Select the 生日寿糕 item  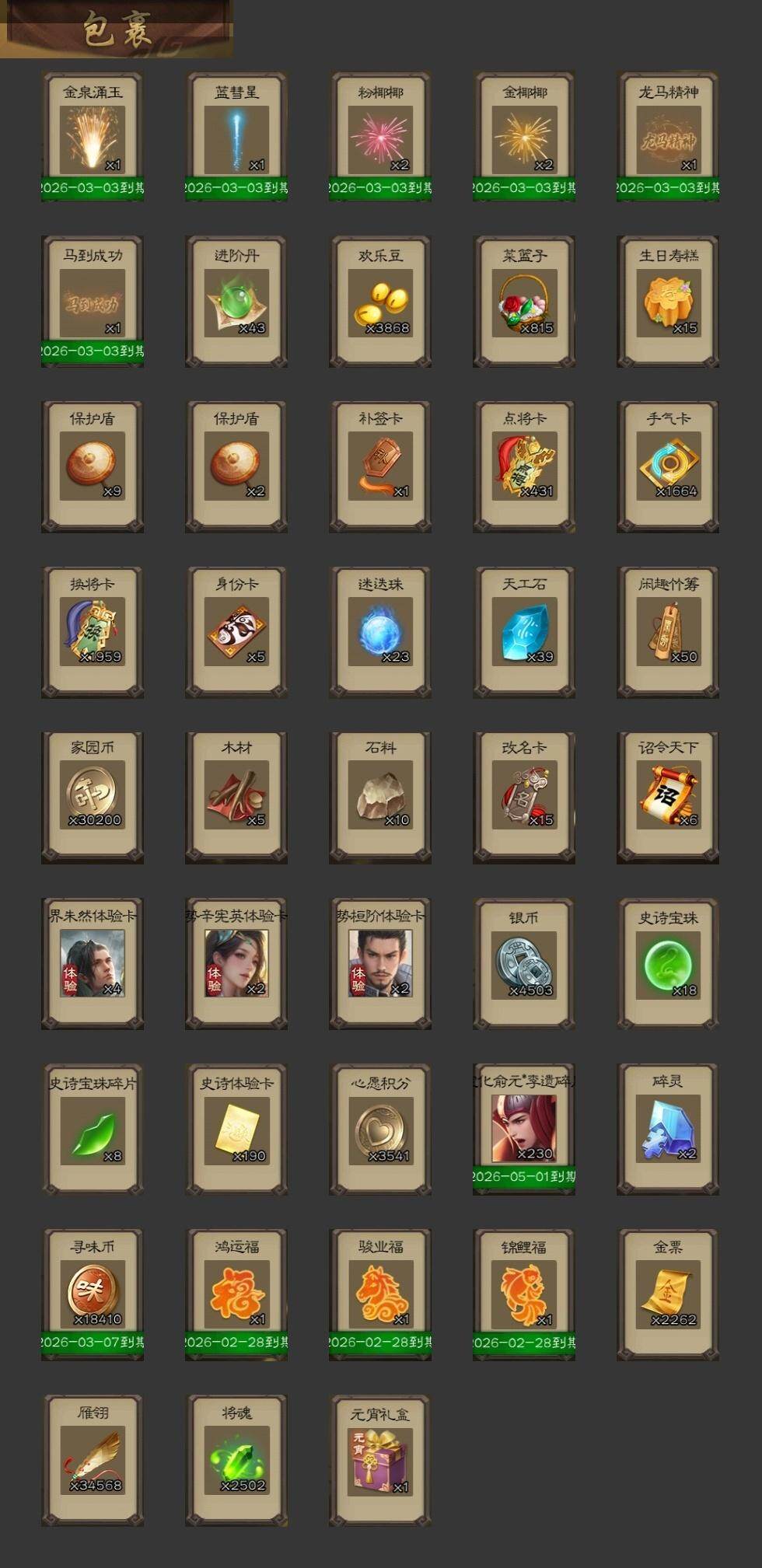[668, 302]
